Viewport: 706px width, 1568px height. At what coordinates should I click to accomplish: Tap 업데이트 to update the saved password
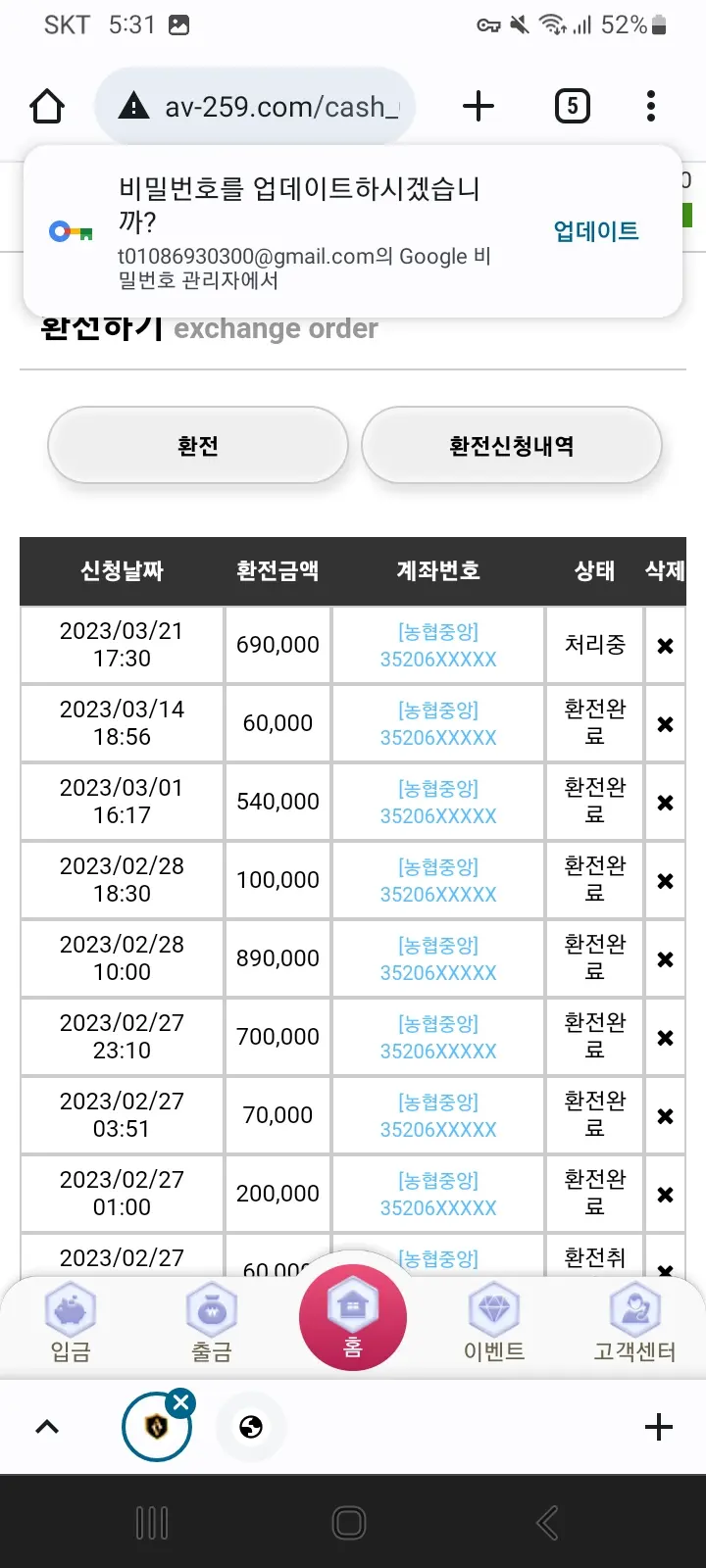coord(596,231)
